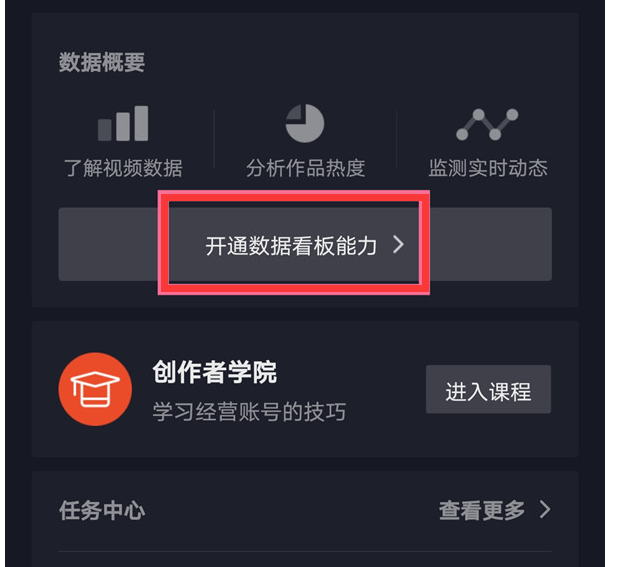Viewport: 628px width, 567px height.
Task: Open 查看更多 in 任务中心
Action: (x=494, y=510)
